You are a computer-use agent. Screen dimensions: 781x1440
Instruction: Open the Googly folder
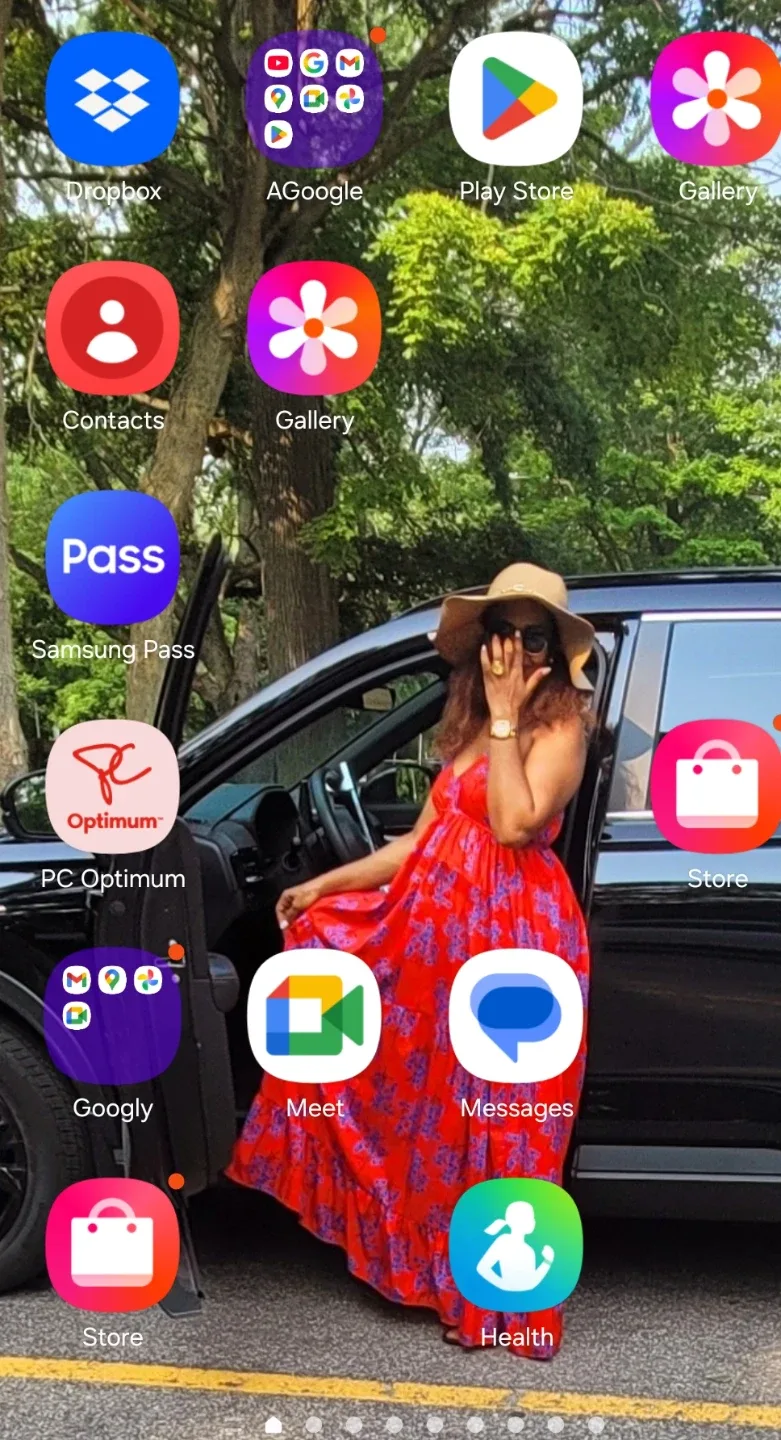point(112,1015)
